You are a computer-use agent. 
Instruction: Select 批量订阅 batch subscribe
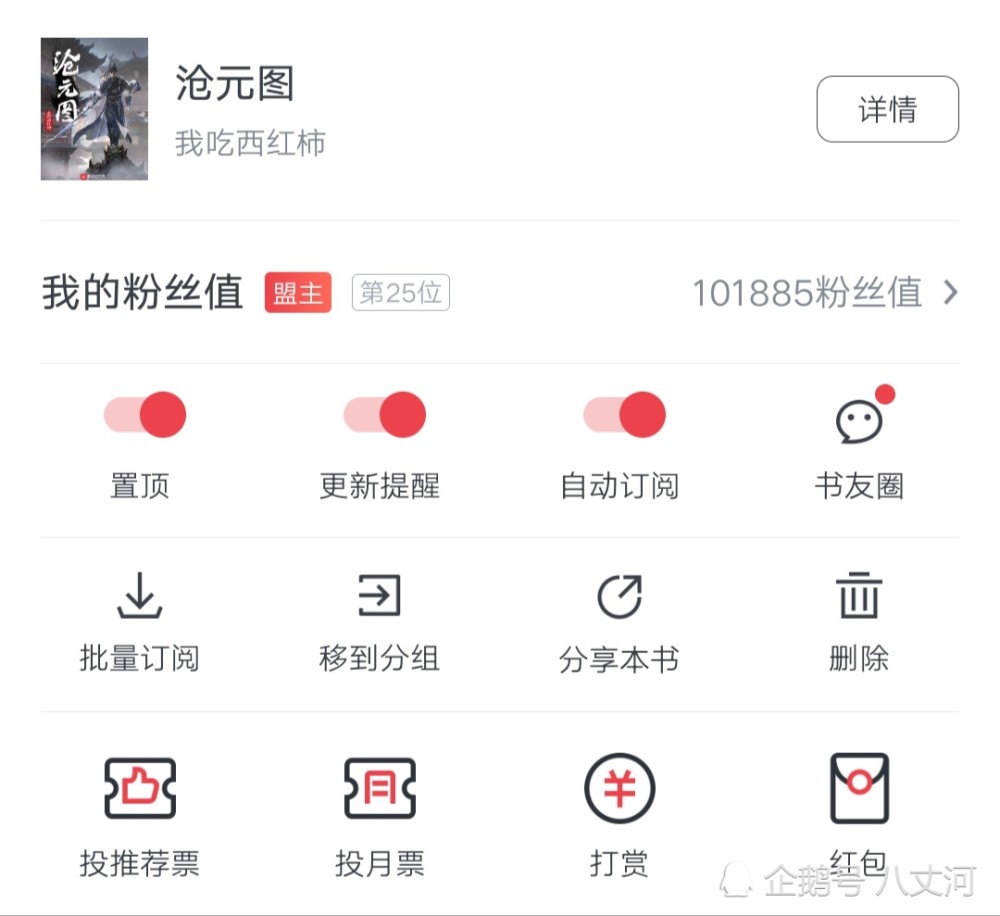click(x=139, y=620)
